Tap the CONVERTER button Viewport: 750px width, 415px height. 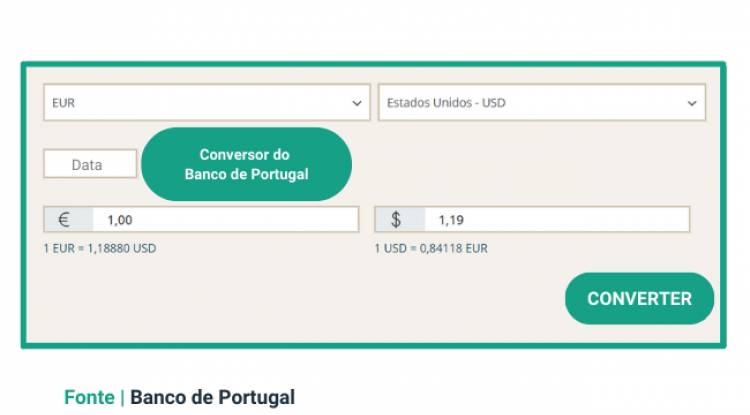click(639, 298)
